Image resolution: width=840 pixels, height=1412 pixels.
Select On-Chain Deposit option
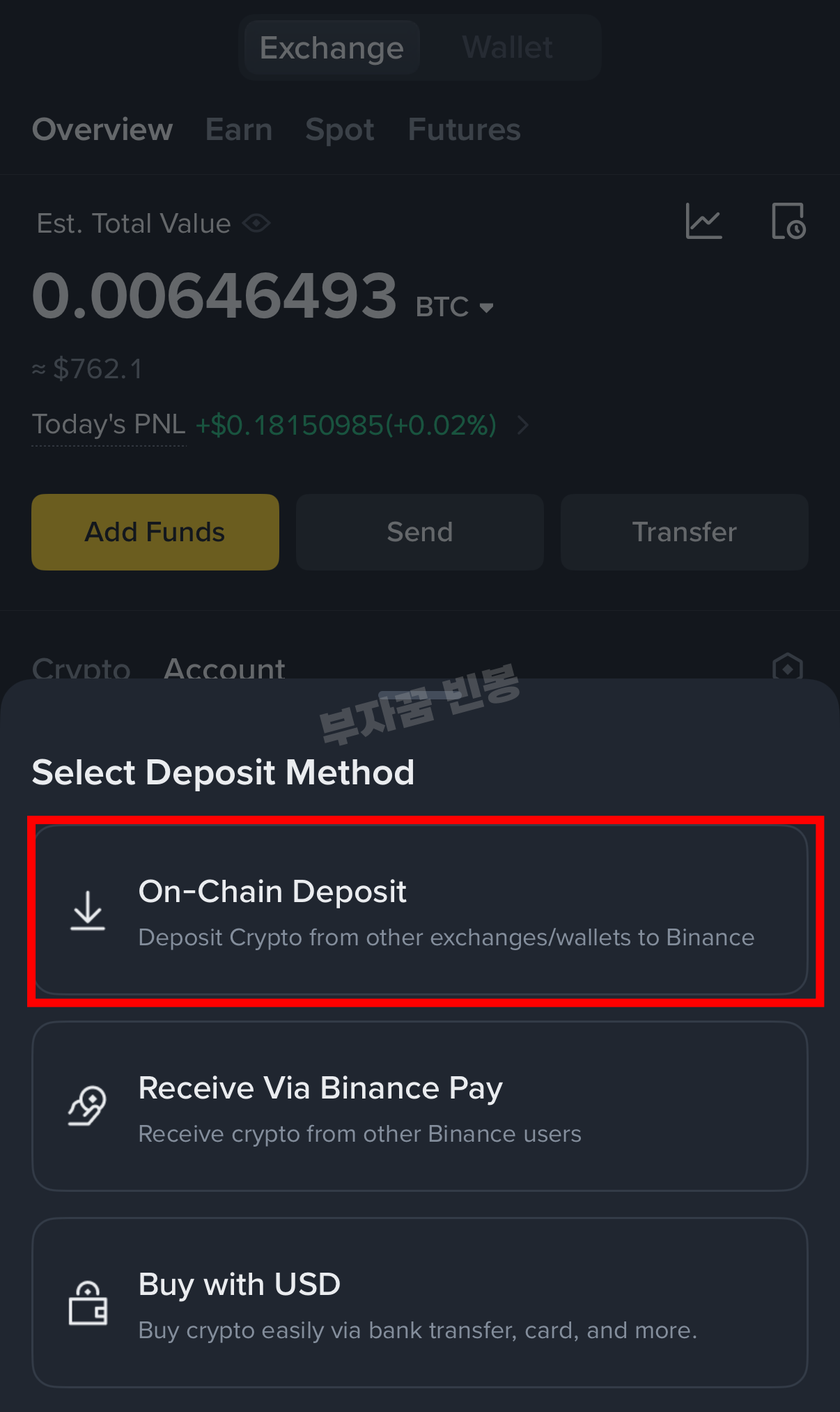(x=420, y=910)
